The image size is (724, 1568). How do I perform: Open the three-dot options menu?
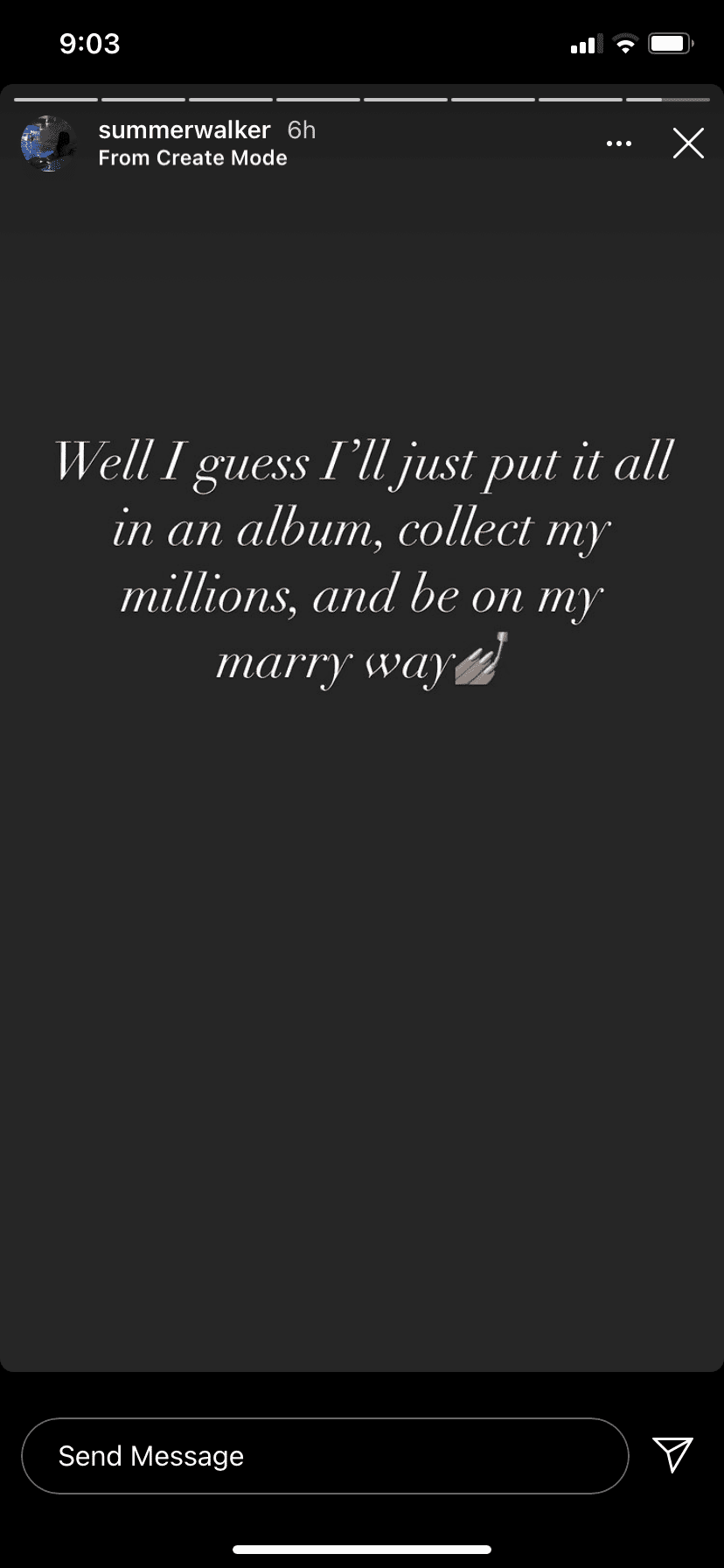click(x=619, y=143)
